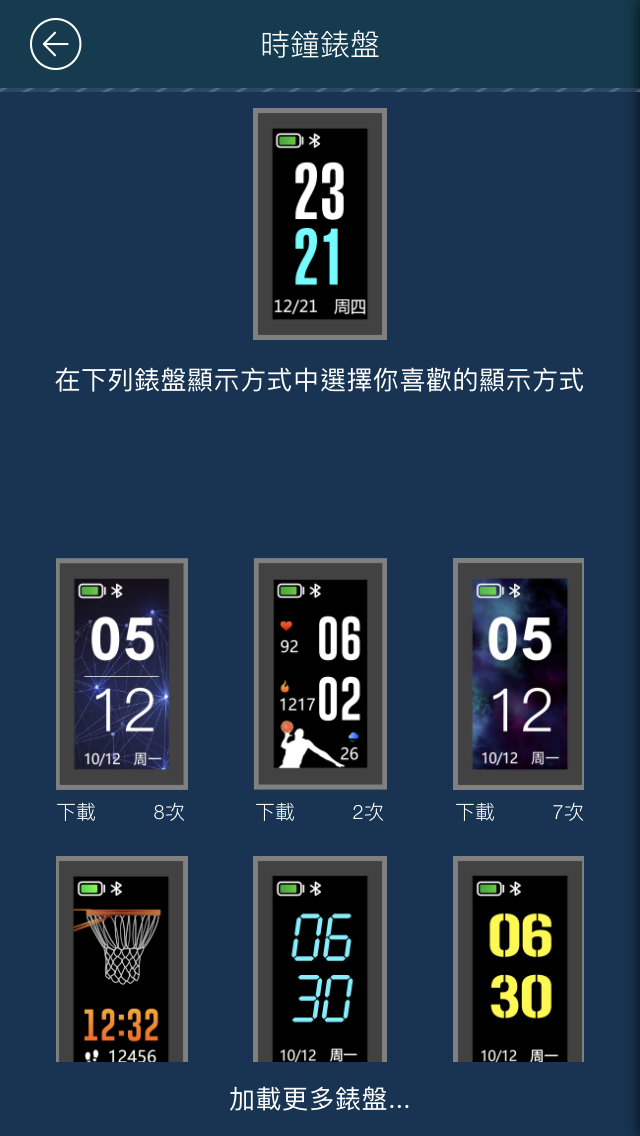Download the watch face with 7次

click(x=475, y=812)
